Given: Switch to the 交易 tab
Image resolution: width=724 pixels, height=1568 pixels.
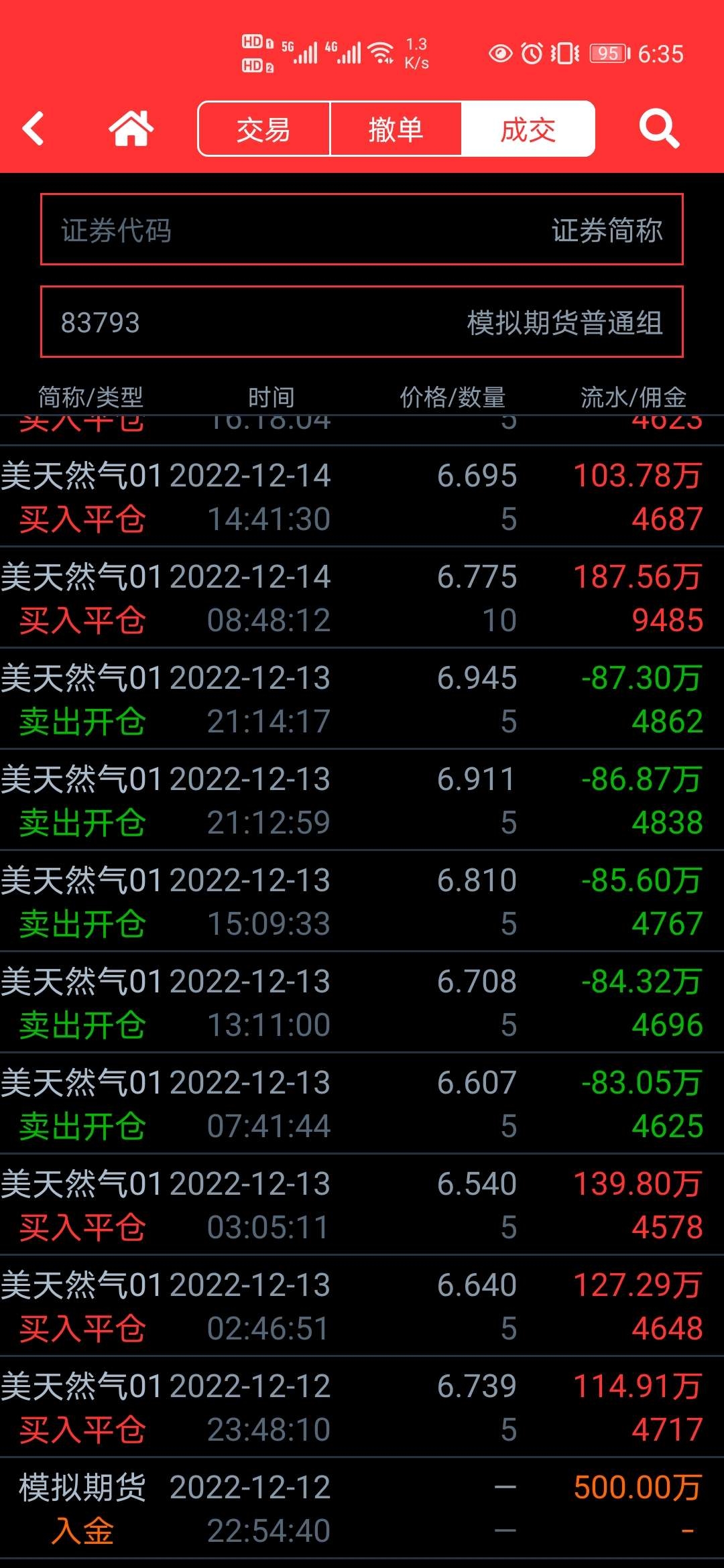Looking at the screenshot, I should point(263,129).
